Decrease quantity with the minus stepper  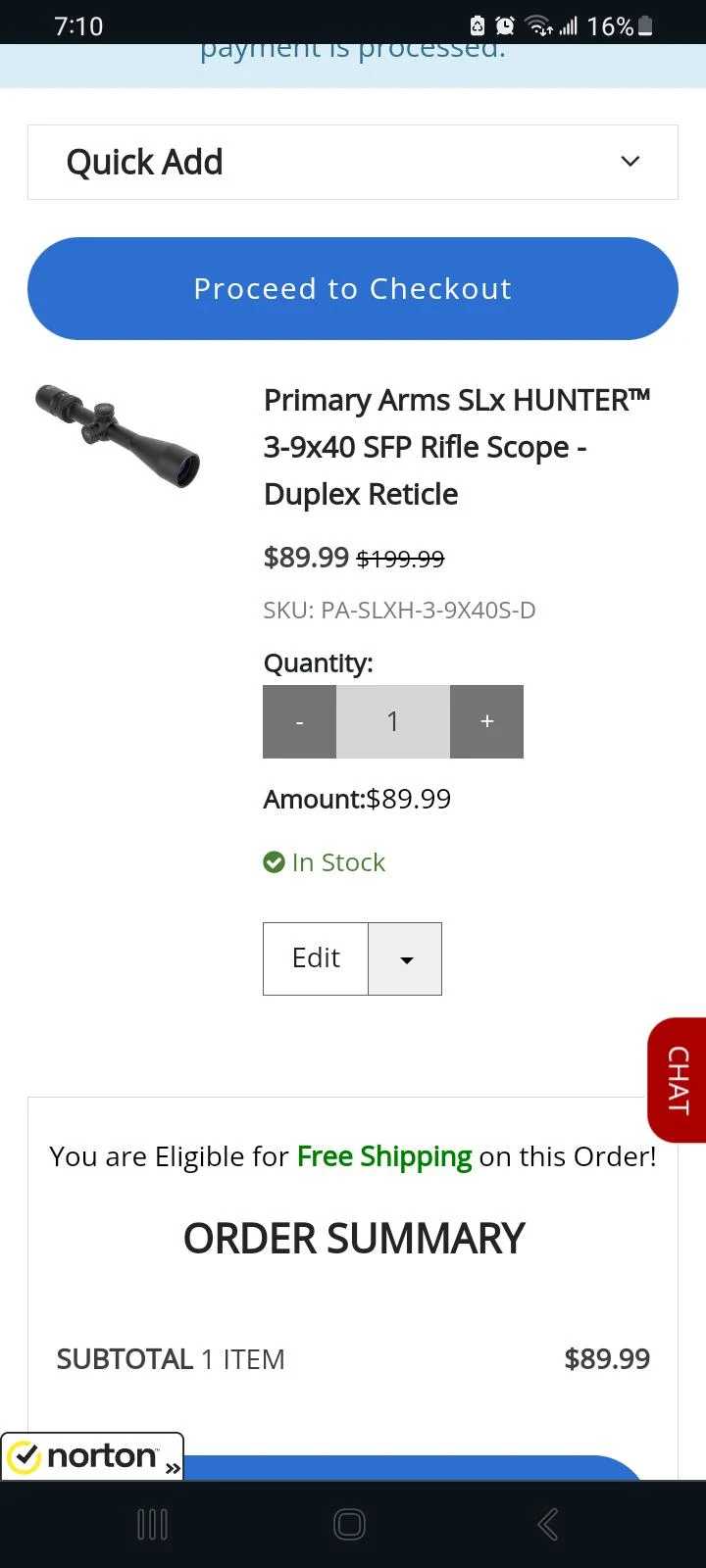[299, 721]
